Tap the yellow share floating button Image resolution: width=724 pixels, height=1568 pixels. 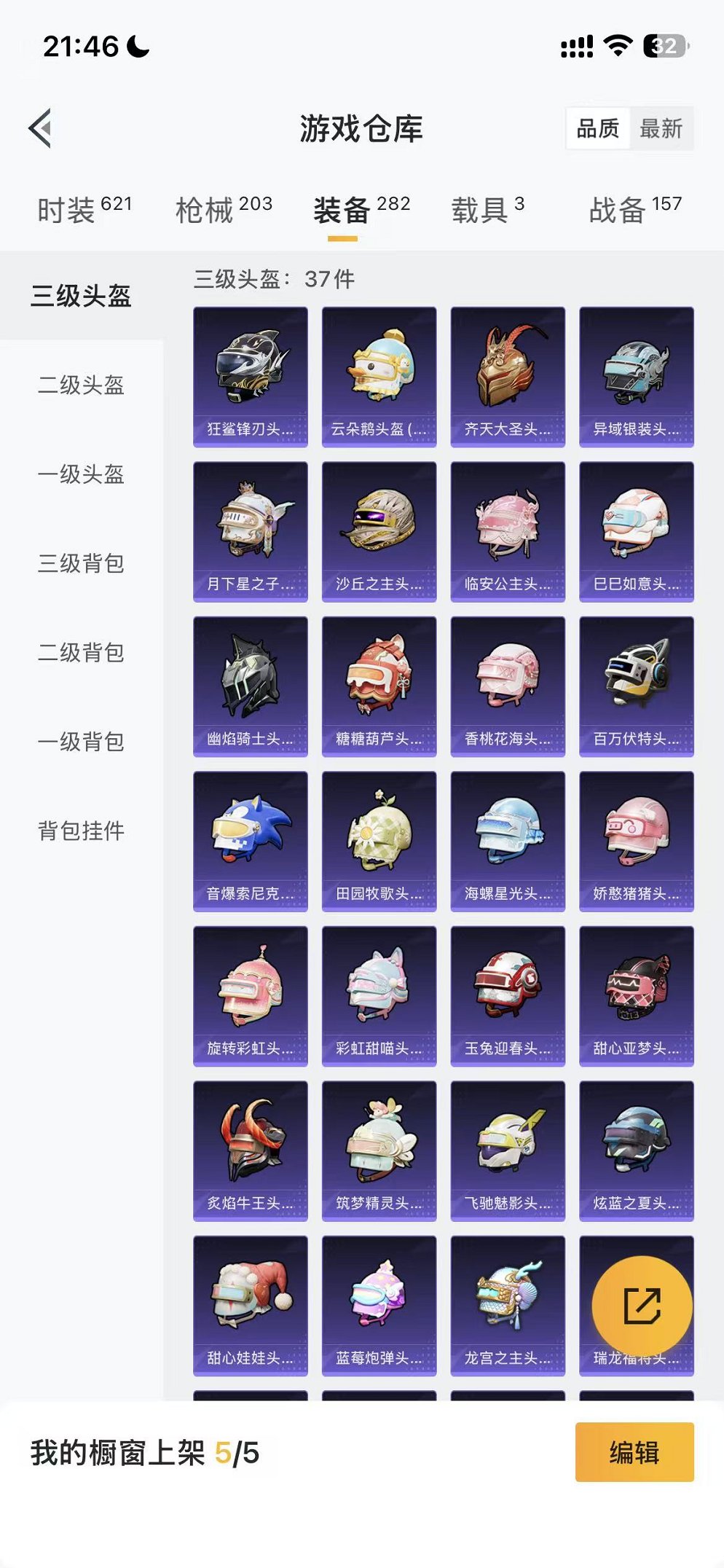coord(642,1305)
